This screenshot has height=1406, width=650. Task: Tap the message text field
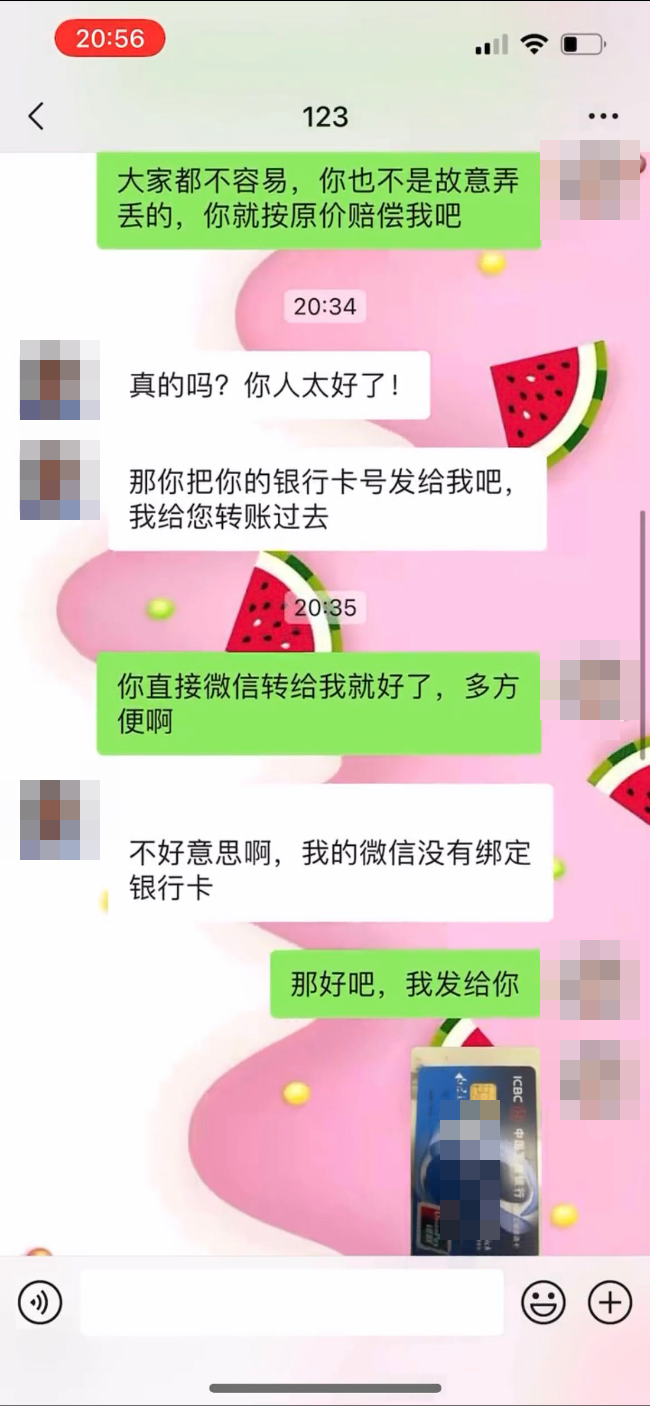tap(292, 1303)
